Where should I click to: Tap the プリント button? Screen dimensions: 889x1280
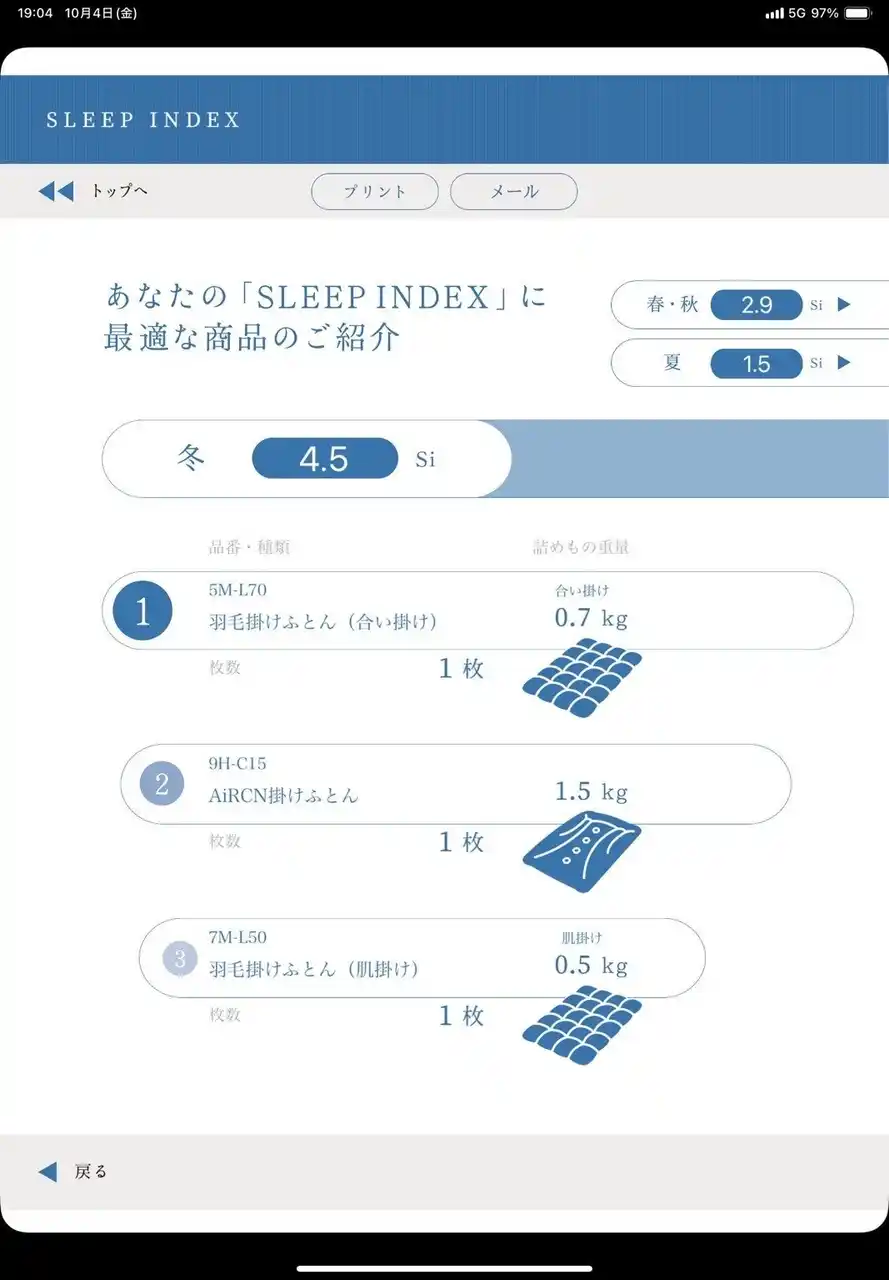(374, 192)
